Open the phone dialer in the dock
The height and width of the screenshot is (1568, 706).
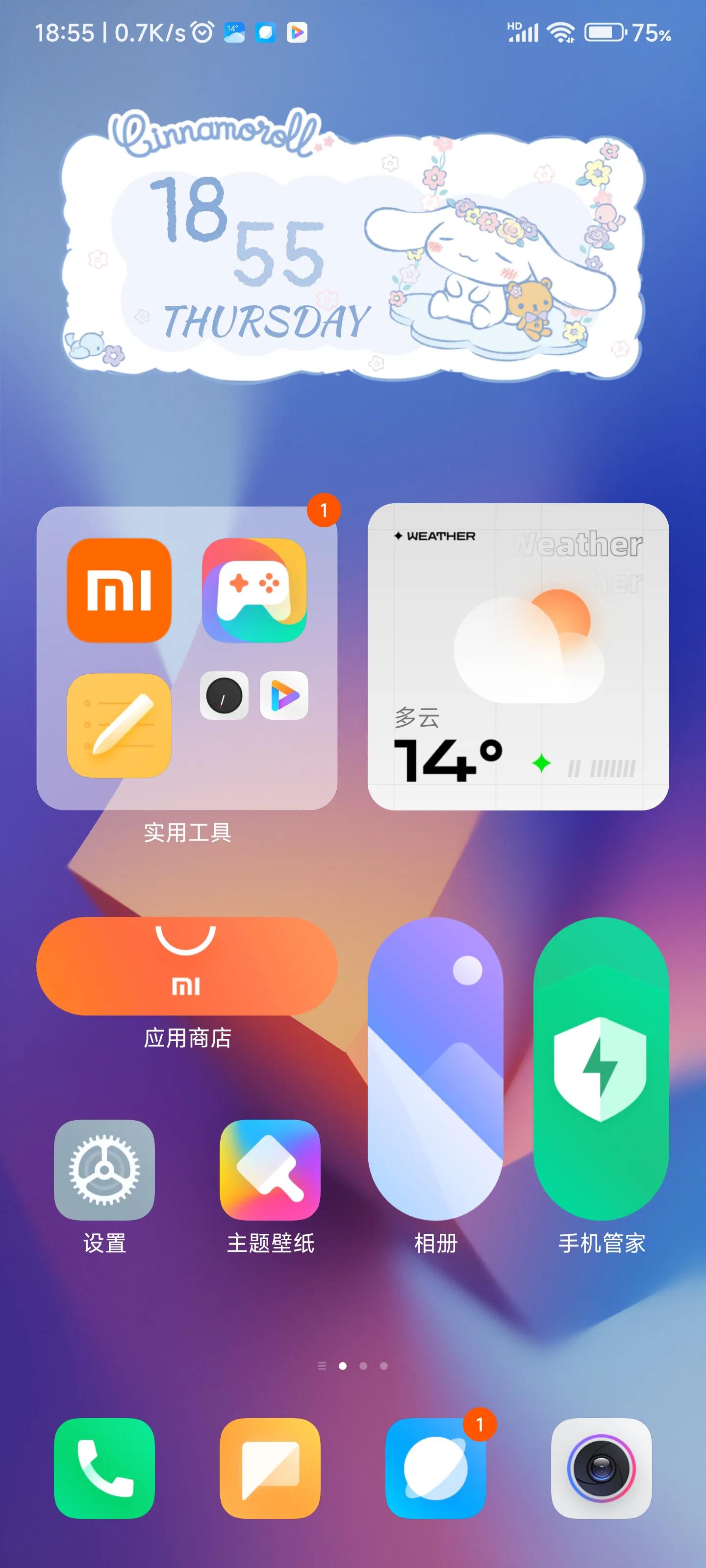[x=104, y=1468]
